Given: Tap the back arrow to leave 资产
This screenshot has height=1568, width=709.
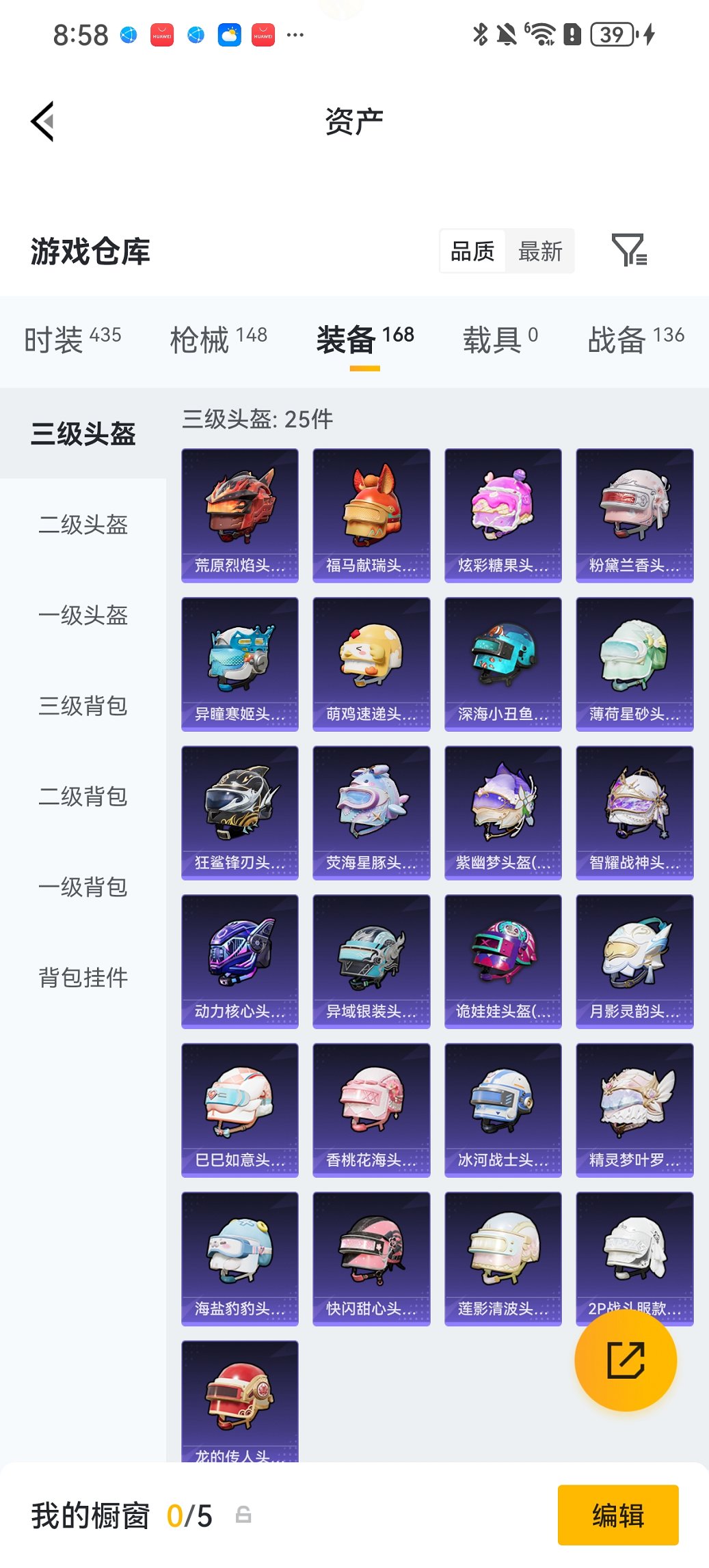Looking at the screenshot, I should click(42, 120).
